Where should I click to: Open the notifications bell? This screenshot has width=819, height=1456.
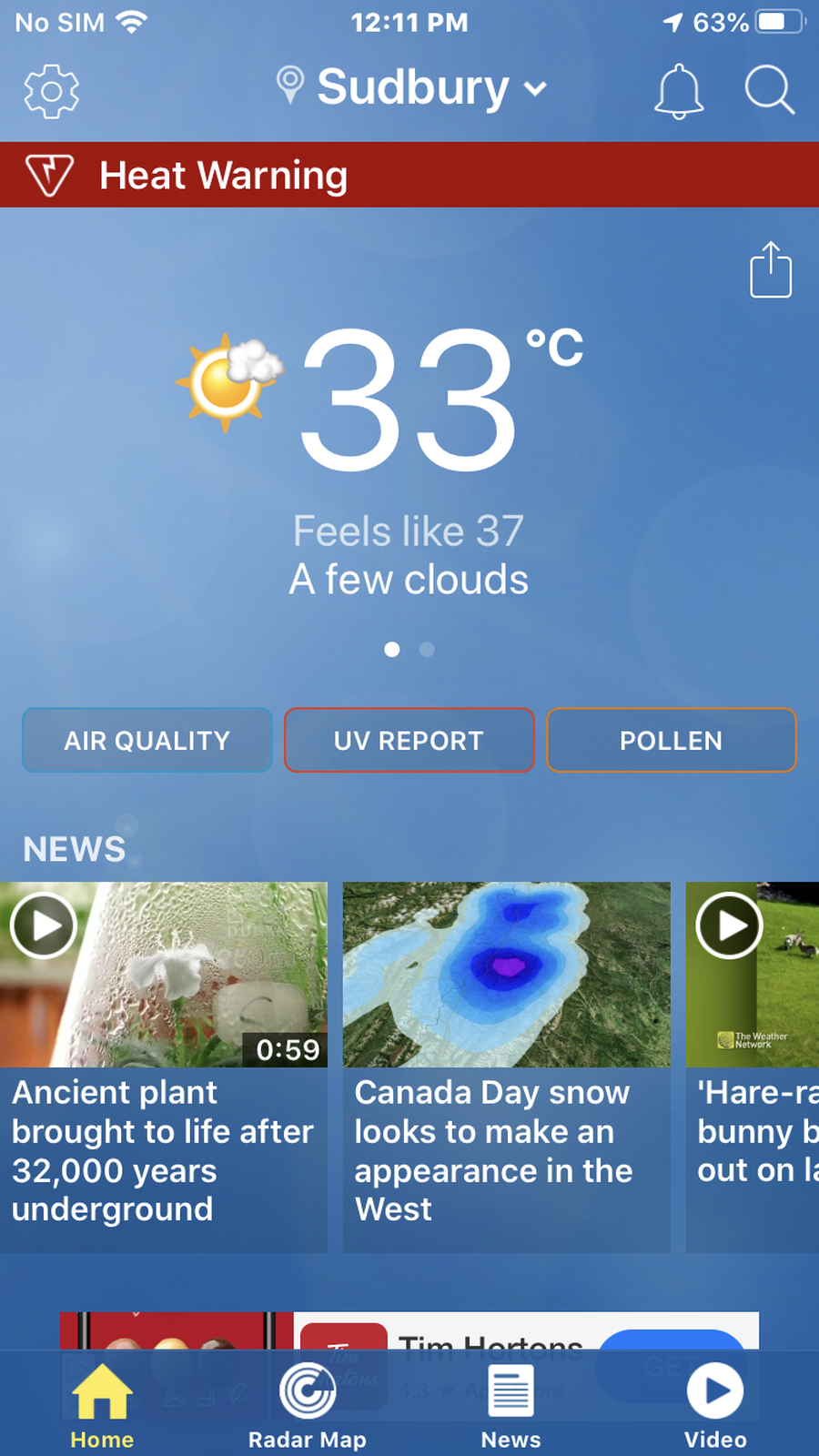679,91
